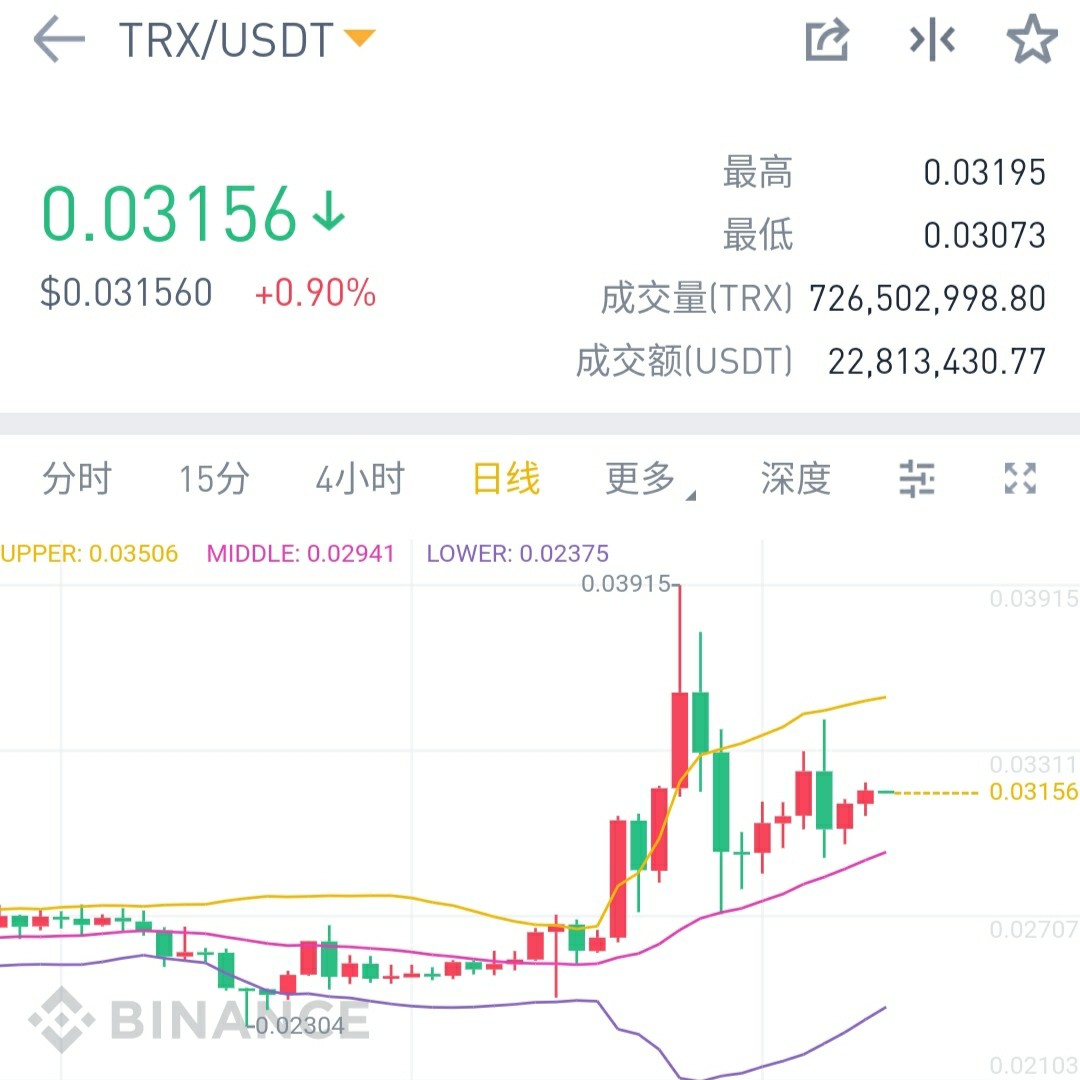This screenshot has width=1080, height=1080.
Task: Switch to the 深度 depth view
Action: (x=795, y=479)
